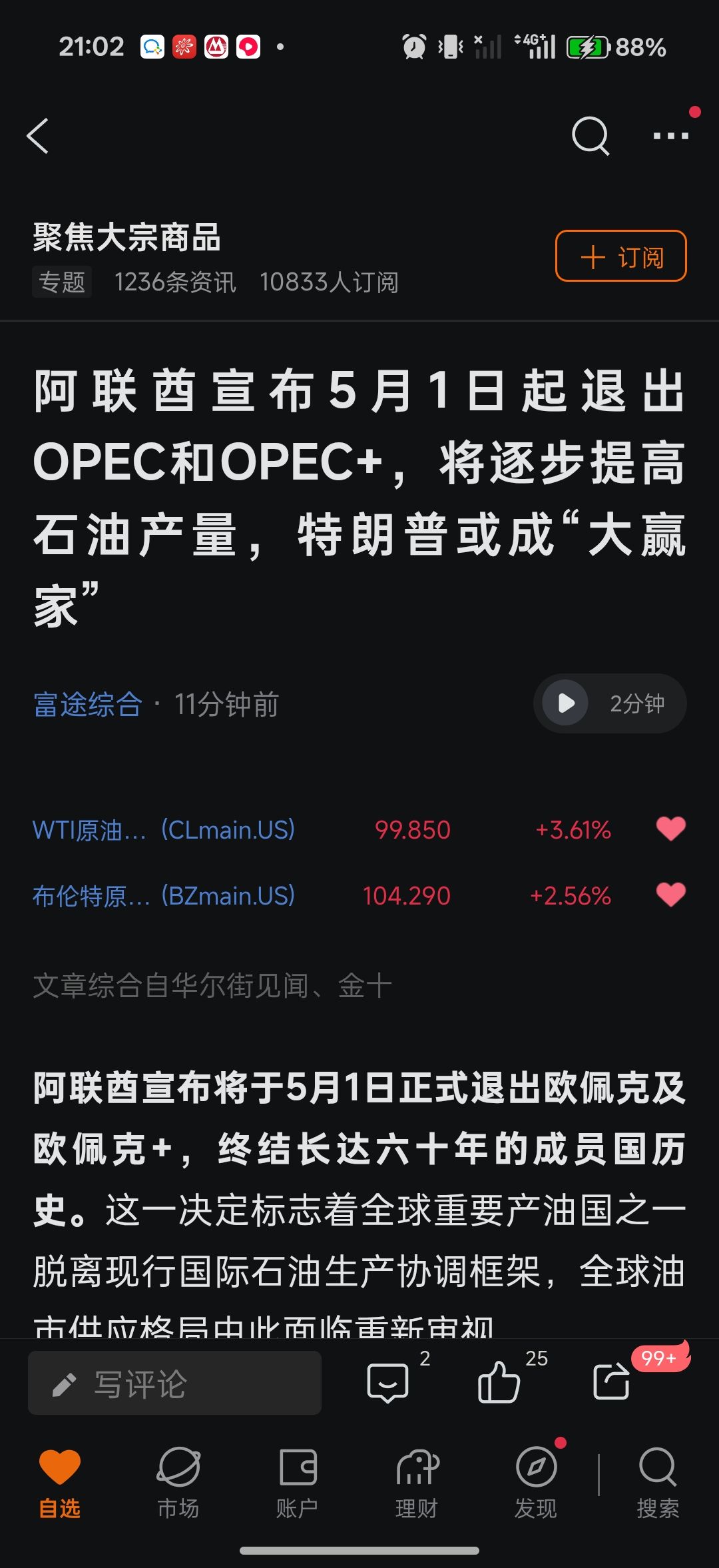Like this article with thumbs up
719x1568 pixels.
click(499, 1382)
